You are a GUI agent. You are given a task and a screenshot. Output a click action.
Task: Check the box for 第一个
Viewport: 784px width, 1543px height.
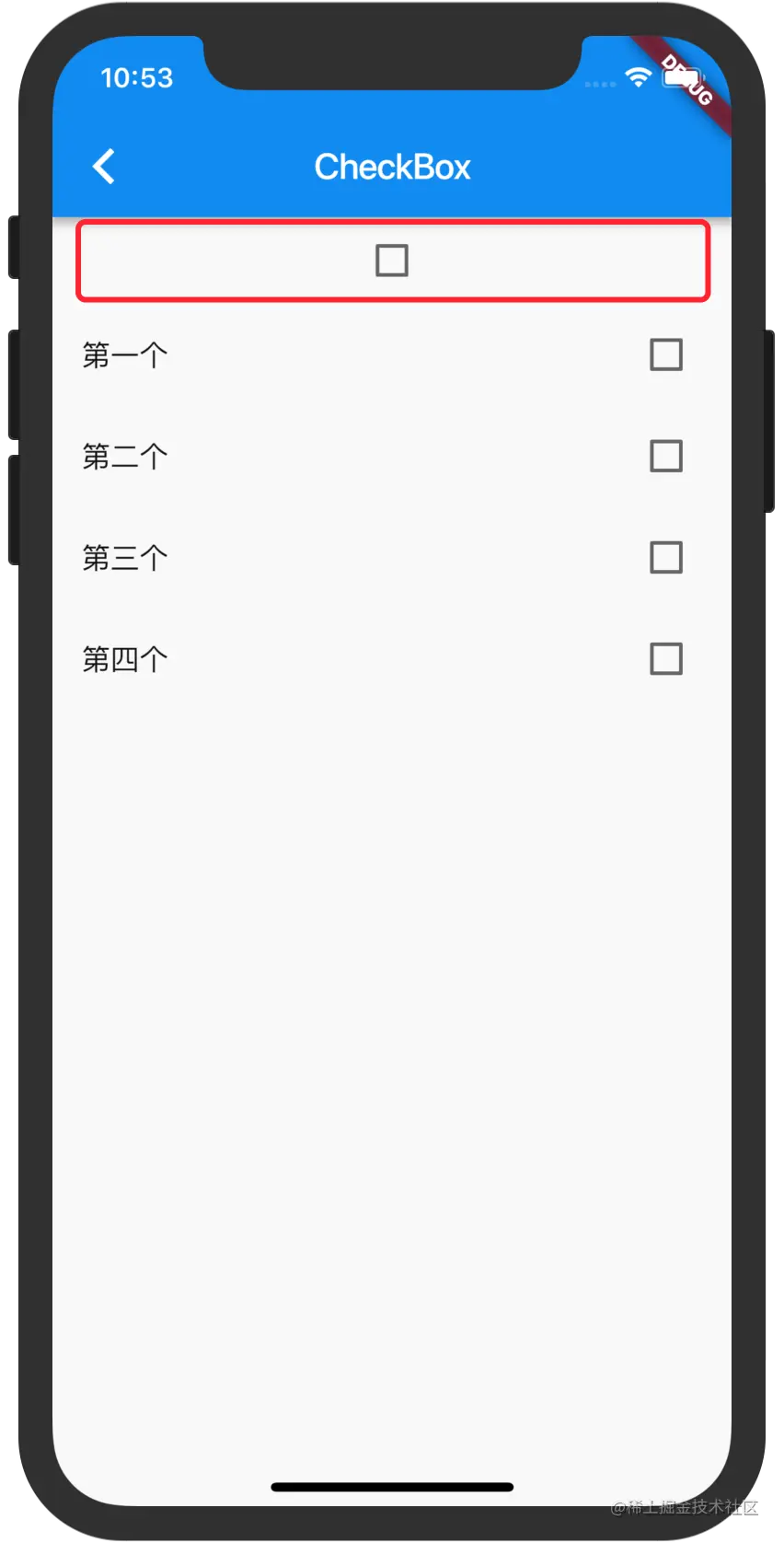click(x=666, y=354)
